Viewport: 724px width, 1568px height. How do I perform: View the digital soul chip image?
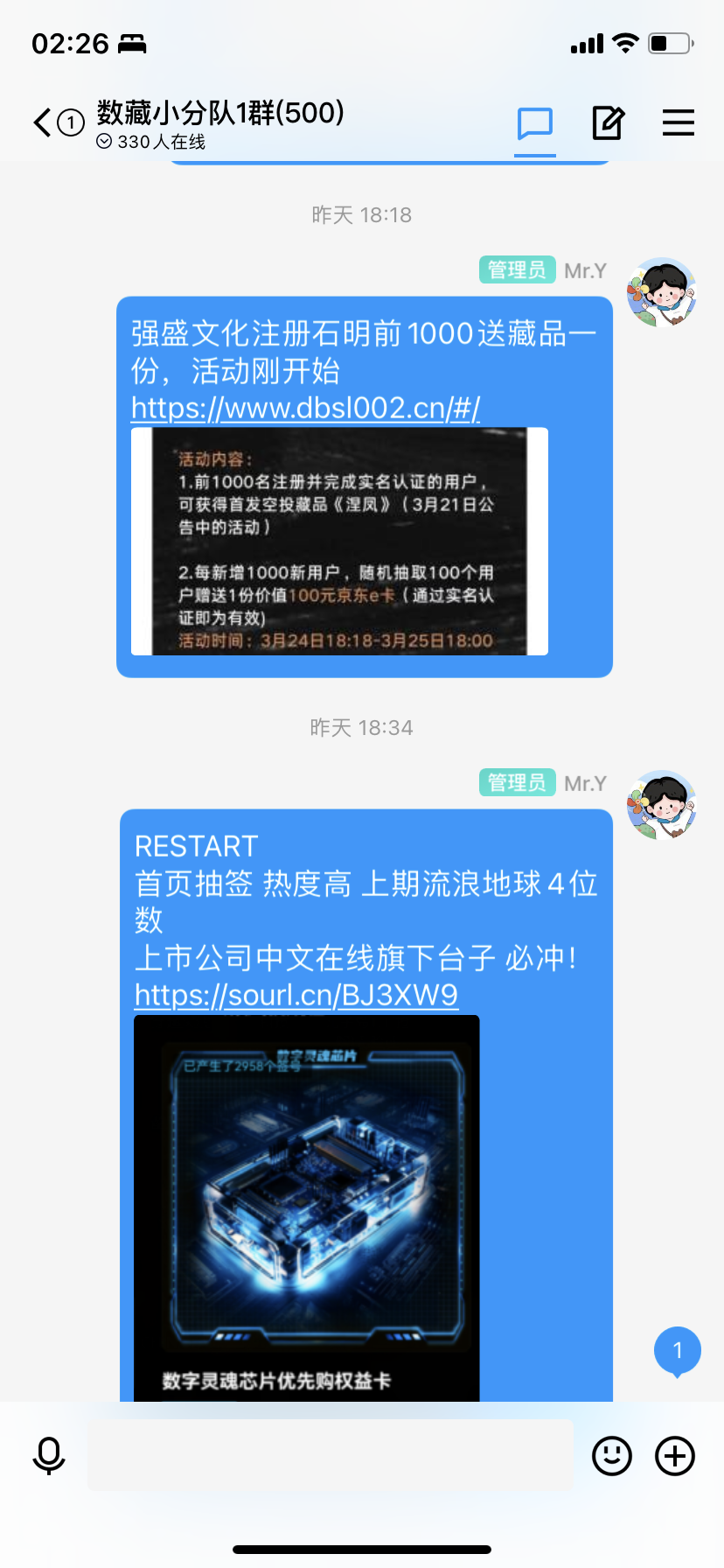click(306, 1207)
